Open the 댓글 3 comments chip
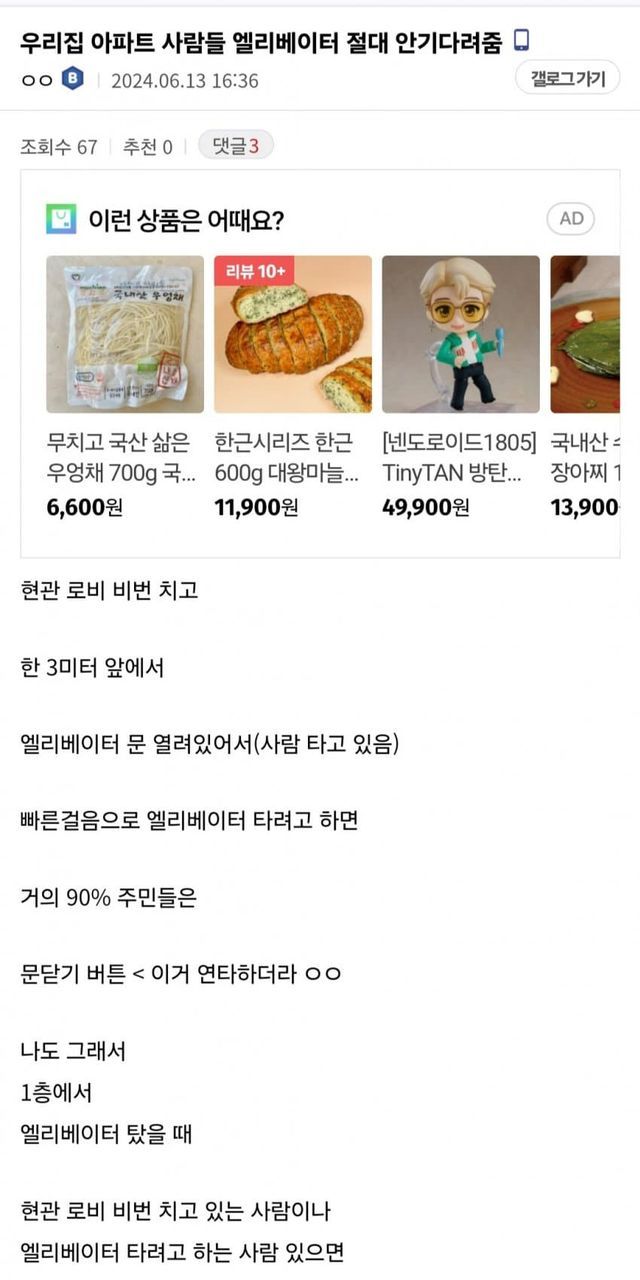Image resolution: width=640 pixels, height=1280 pixels. [x=236, y=146]
